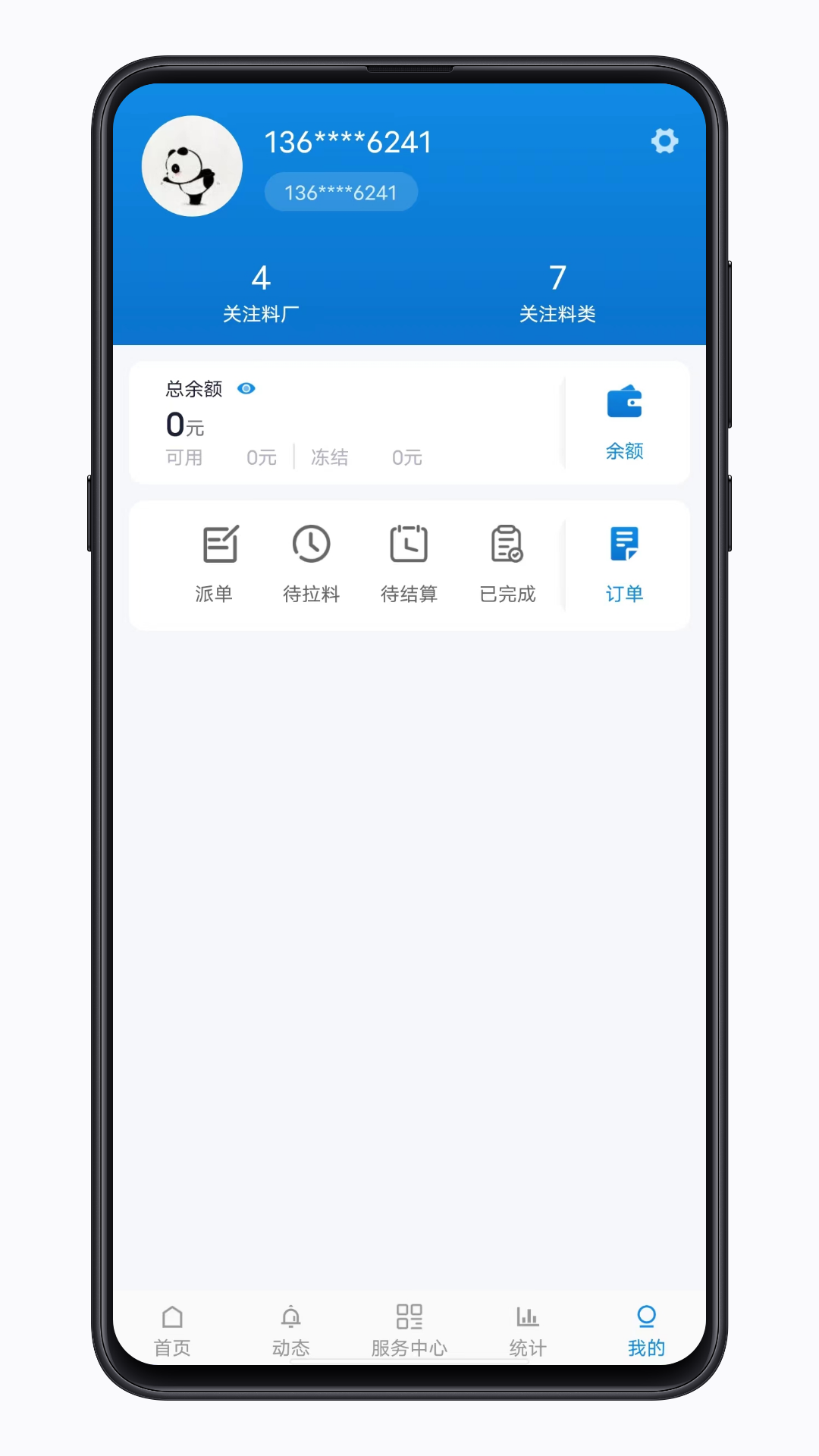Image resolution: width=819 pixels, height=1456 pixels.
Task: Select the 待拉料 pending pickup icon
Action: pyautogui.click(x=312, y=563)
